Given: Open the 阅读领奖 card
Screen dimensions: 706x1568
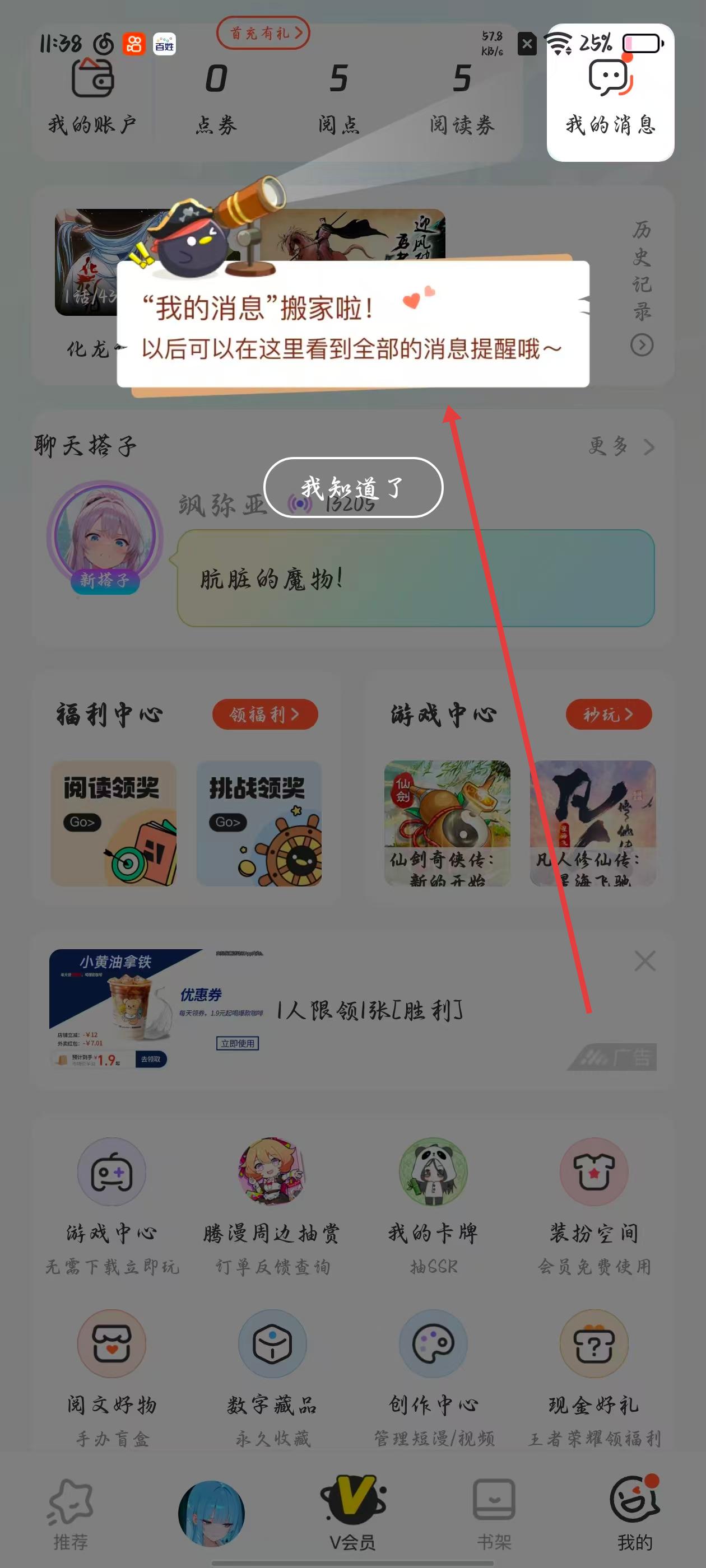Looking at the screenshot, I should point(113,823).
